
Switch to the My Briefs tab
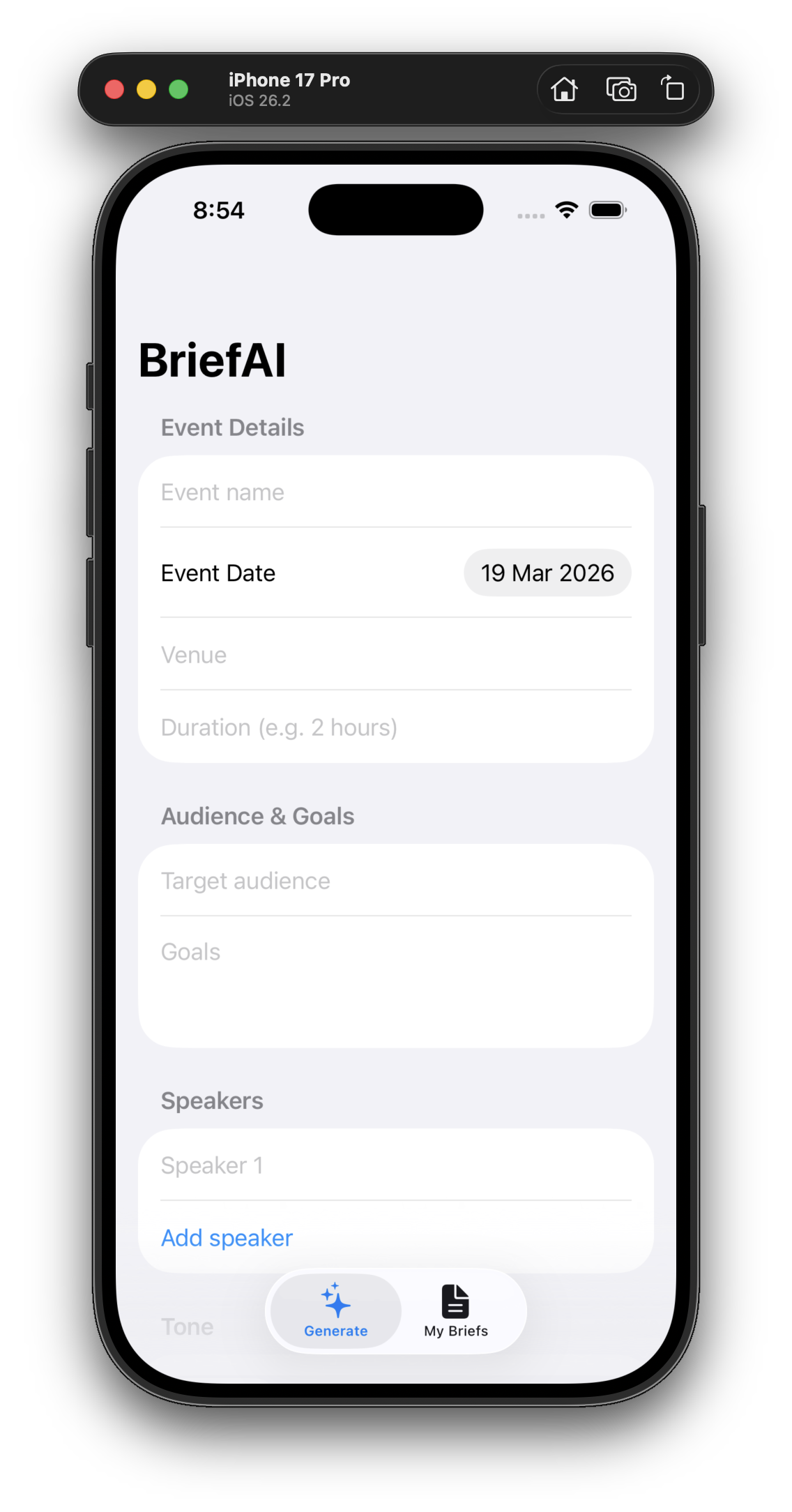tap(455, 1311)
